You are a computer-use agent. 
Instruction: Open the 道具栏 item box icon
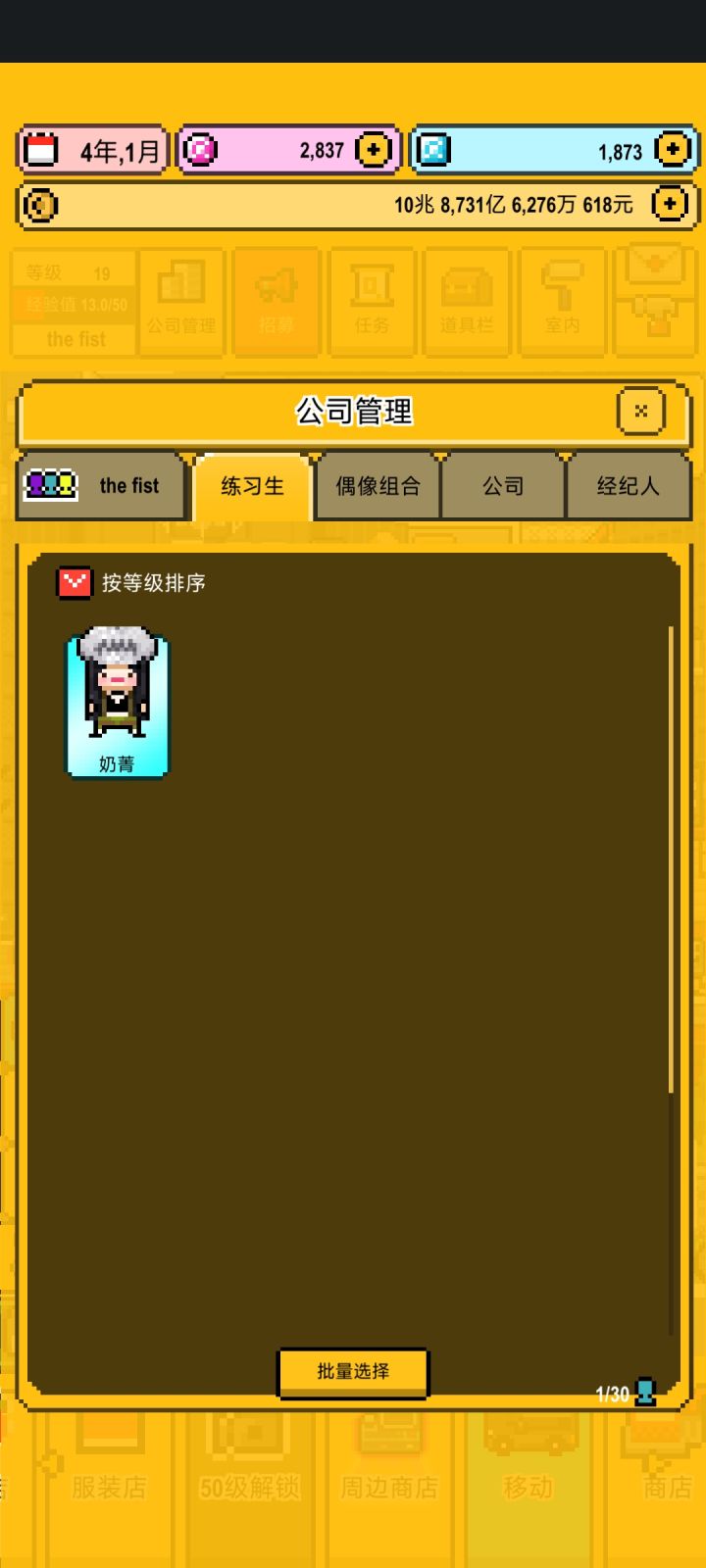466,299
